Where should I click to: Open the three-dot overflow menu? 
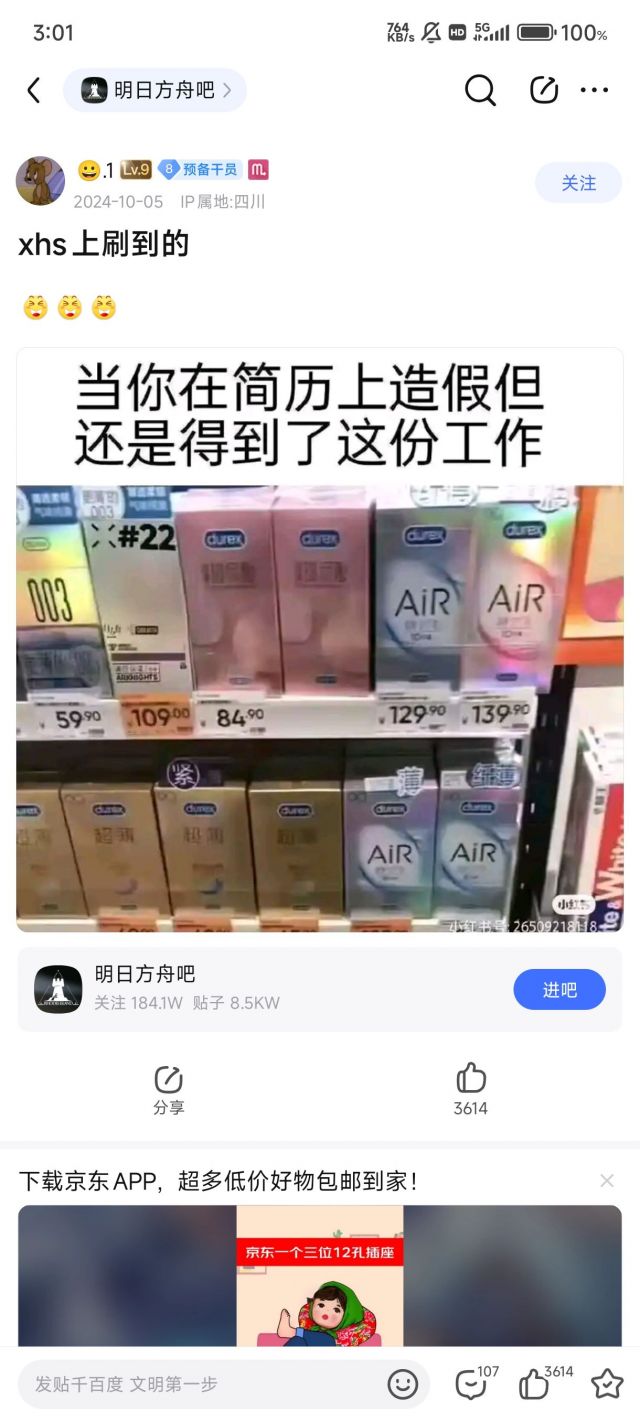click(595, 91)
